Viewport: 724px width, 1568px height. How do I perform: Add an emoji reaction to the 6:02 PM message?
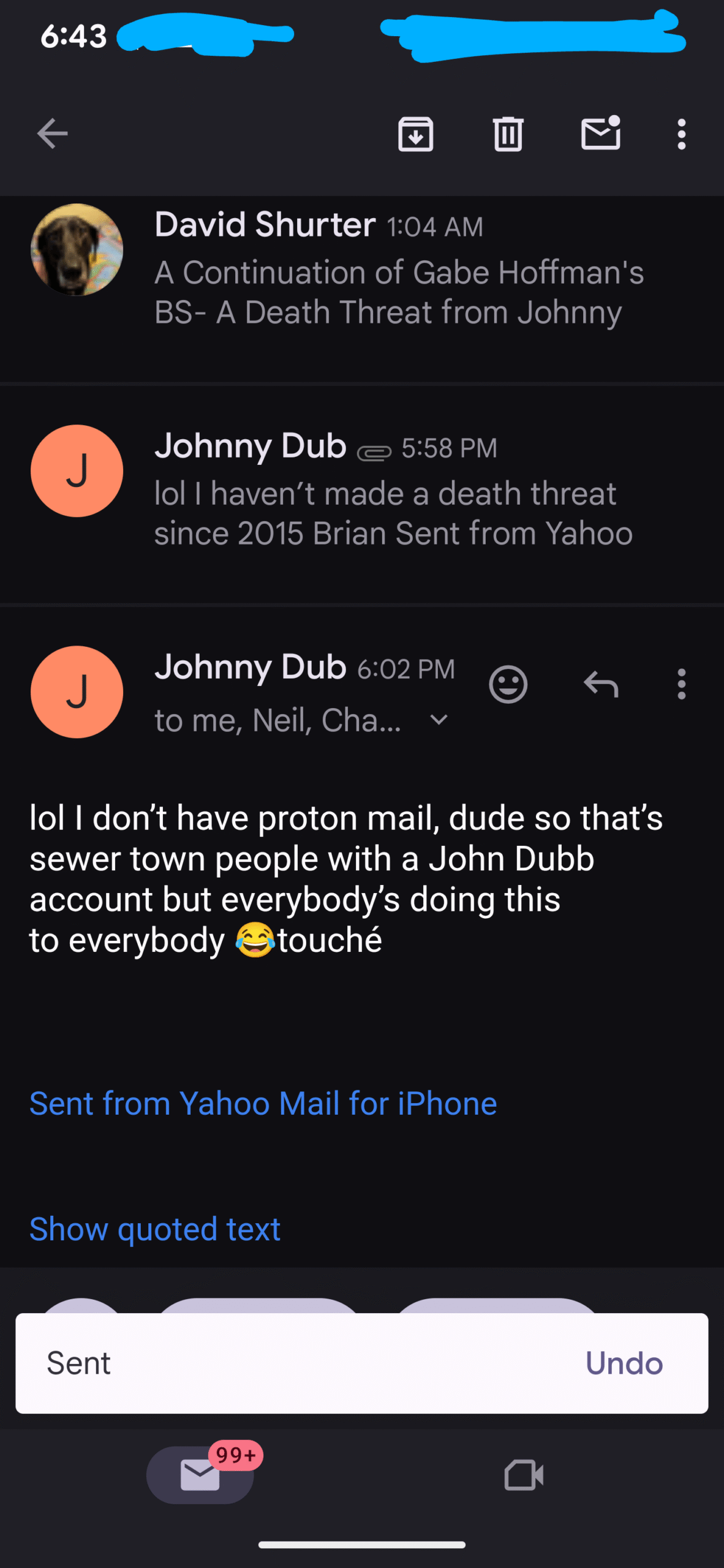(x=508, y=684)
